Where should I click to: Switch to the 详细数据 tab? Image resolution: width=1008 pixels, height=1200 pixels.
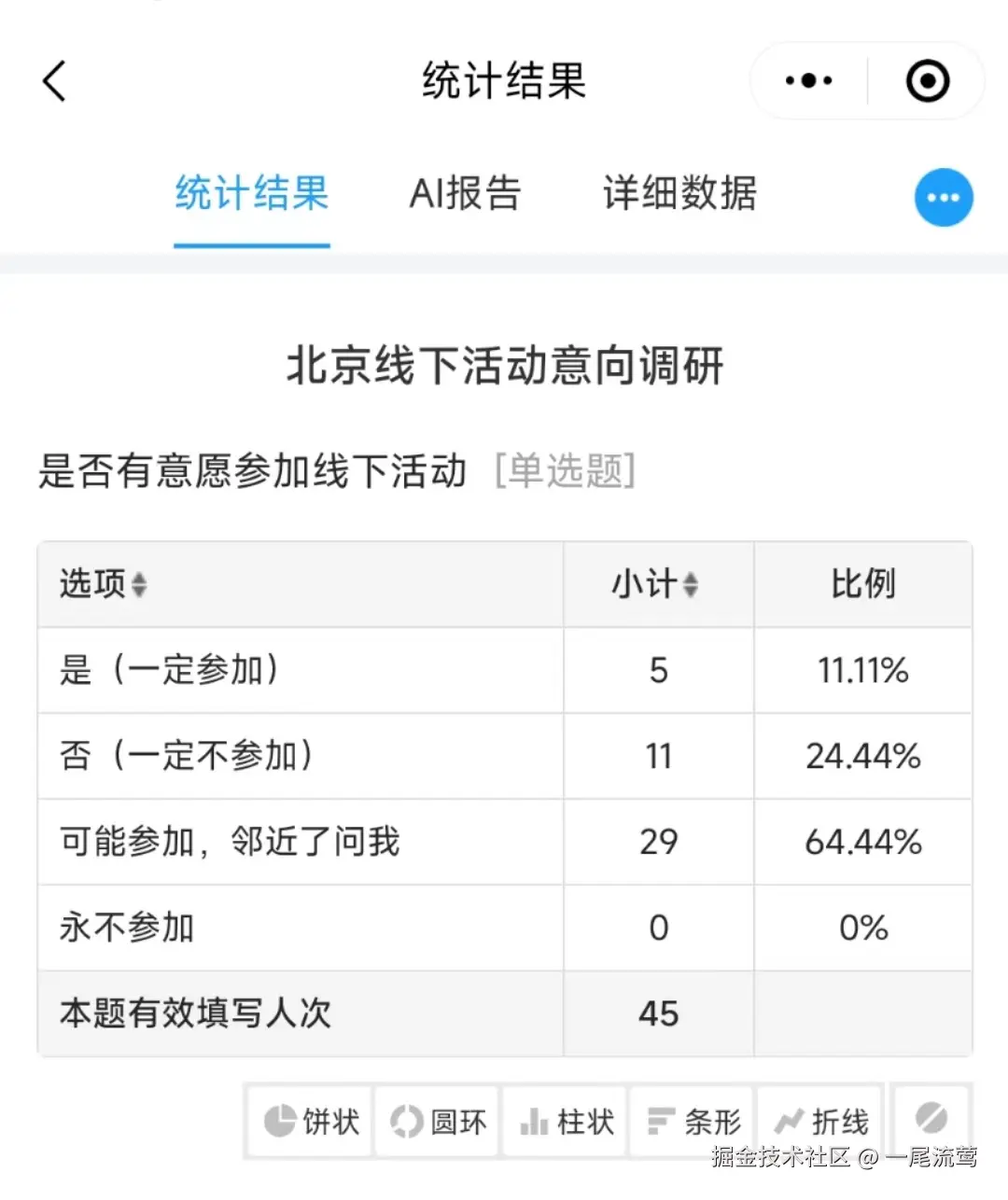pos(679,194)
